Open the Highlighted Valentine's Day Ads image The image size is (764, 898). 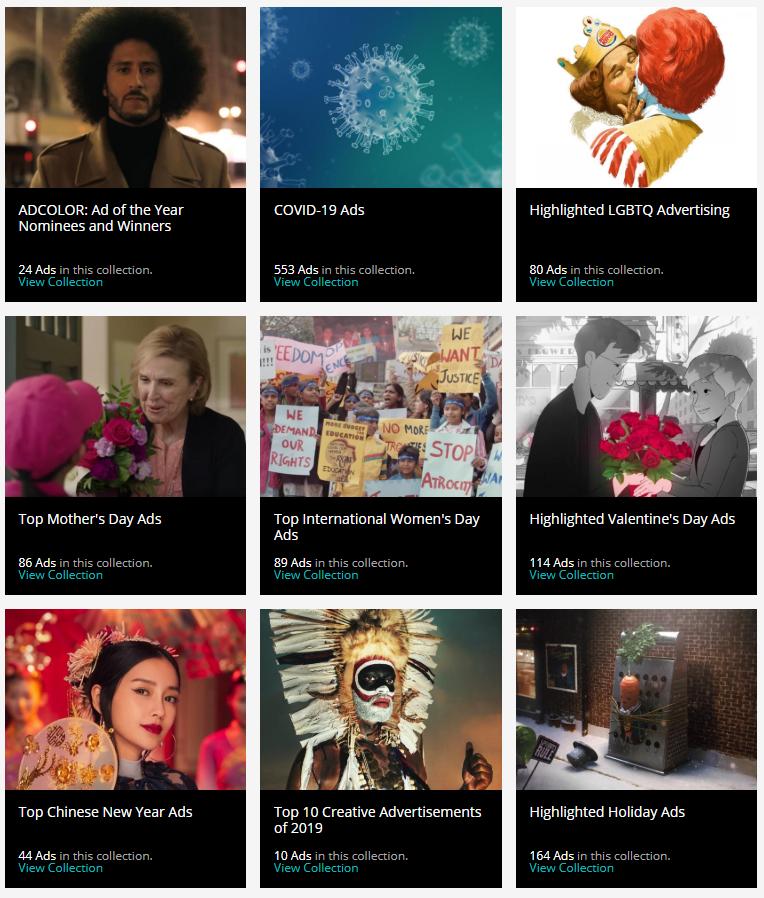coord(636,406)
